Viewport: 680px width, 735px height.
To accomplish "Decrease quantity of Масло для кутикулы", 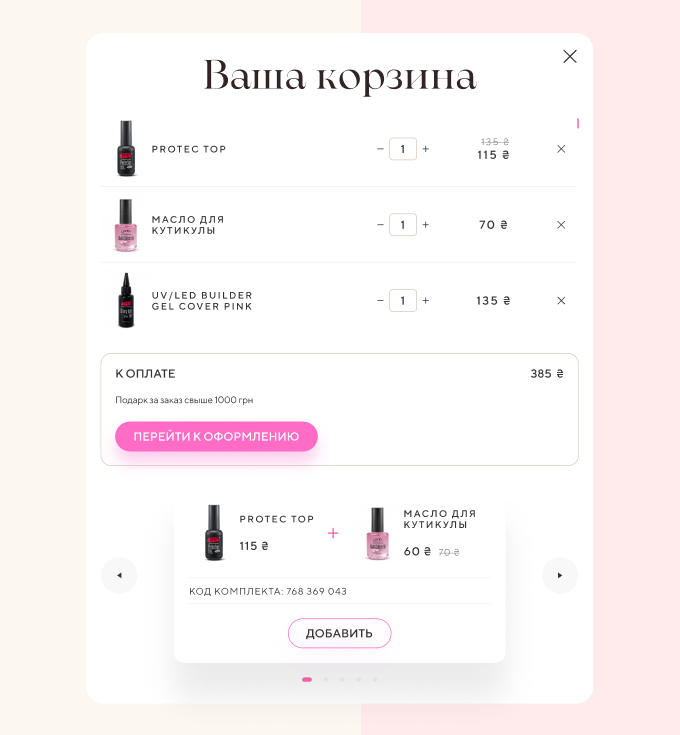I will coord(380,225).
